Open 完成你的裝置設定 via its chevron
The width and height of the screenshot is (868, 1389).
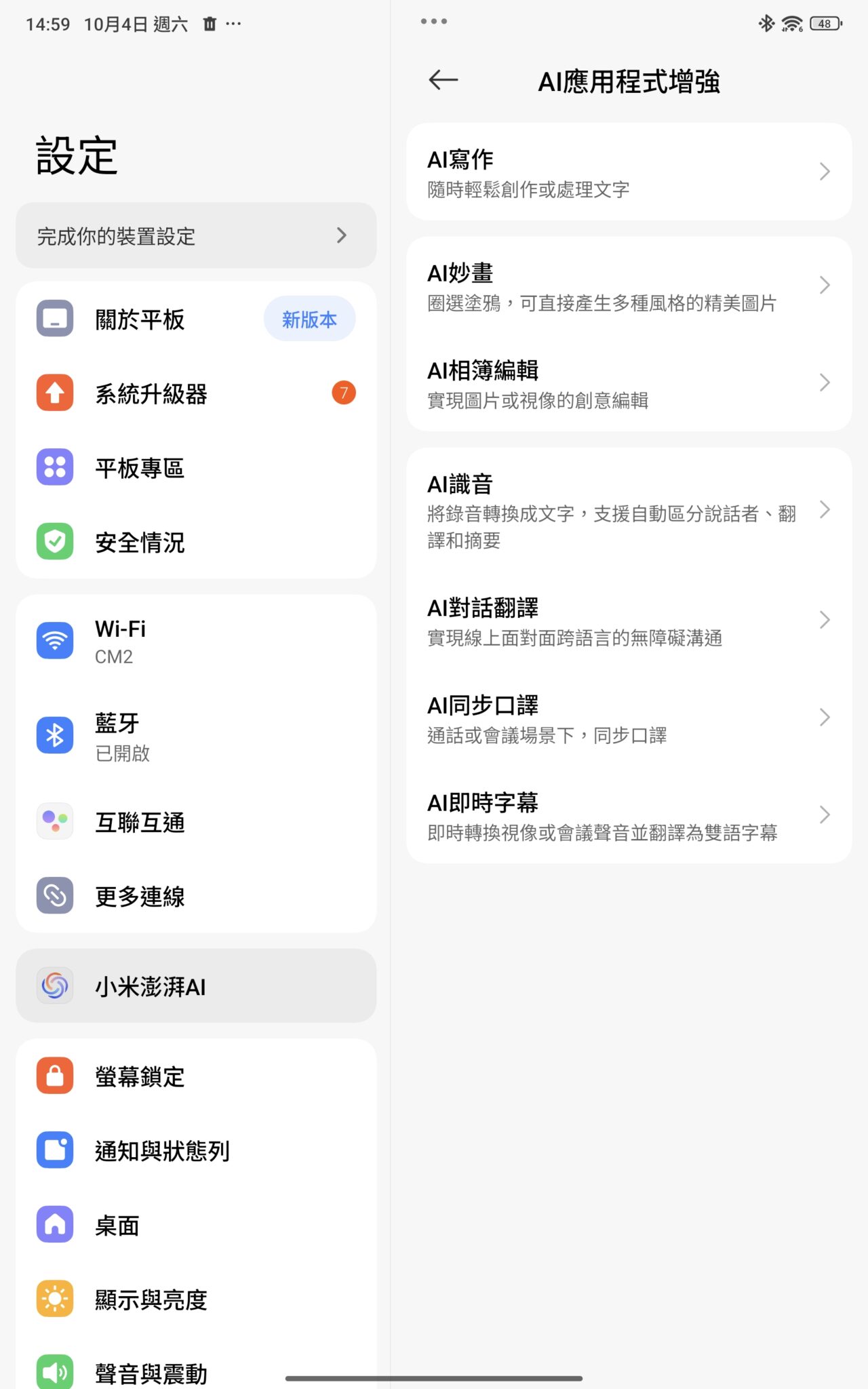(x=342, y=235)
